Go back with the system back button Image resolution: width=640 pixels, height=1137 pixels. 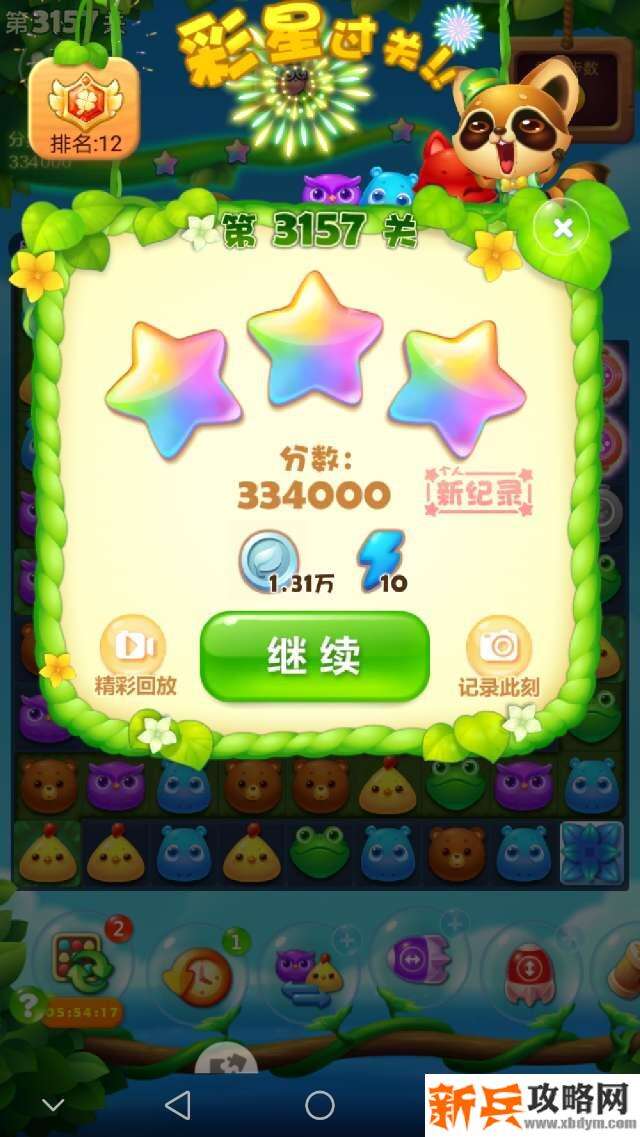(x=177, y=1105)
